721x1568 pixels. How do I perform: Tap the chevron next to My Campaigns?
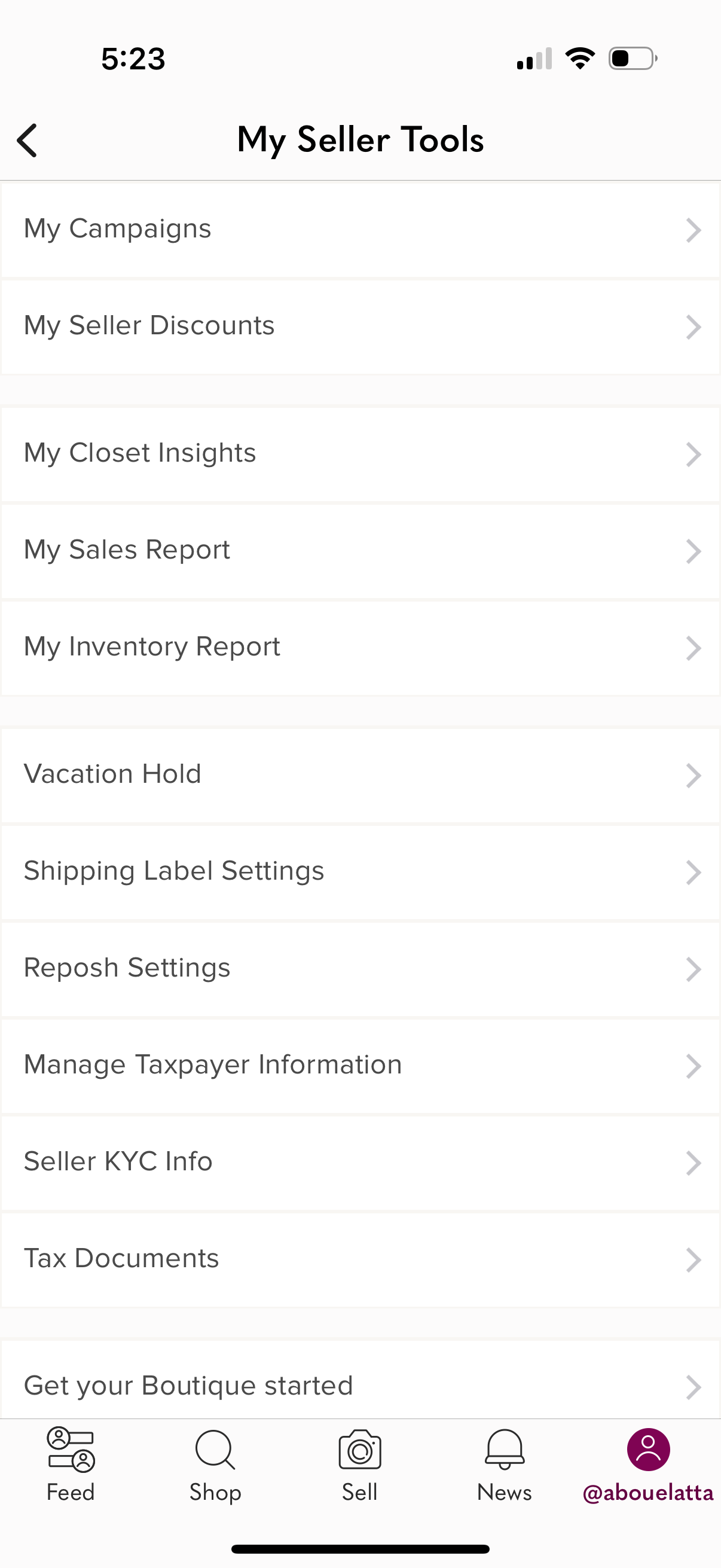pos(694,230)
